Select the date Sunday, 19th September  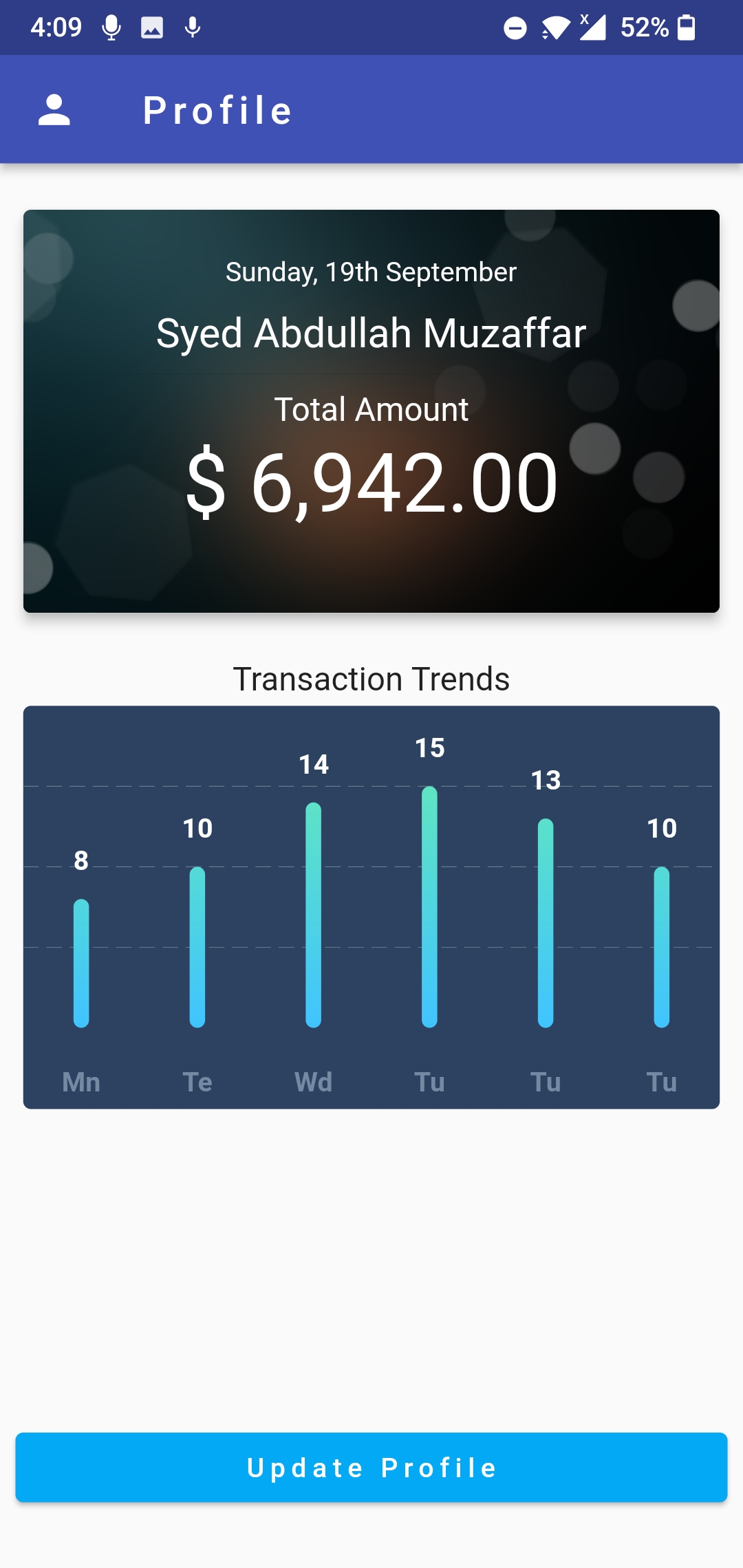click(371, 271)
